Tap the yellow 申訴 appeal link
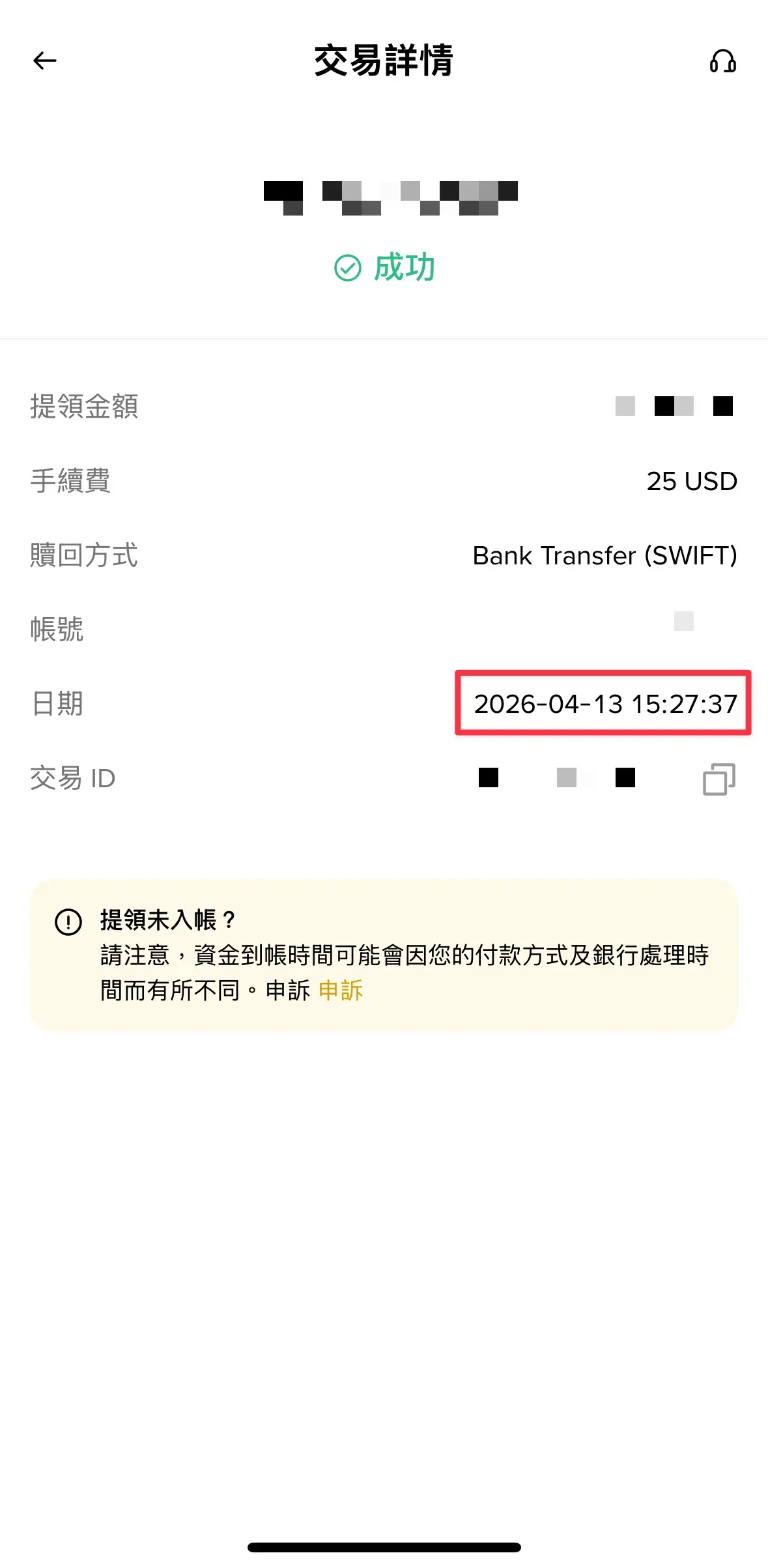The width and height of the screenshot is (768, 1568). point(341,991)
